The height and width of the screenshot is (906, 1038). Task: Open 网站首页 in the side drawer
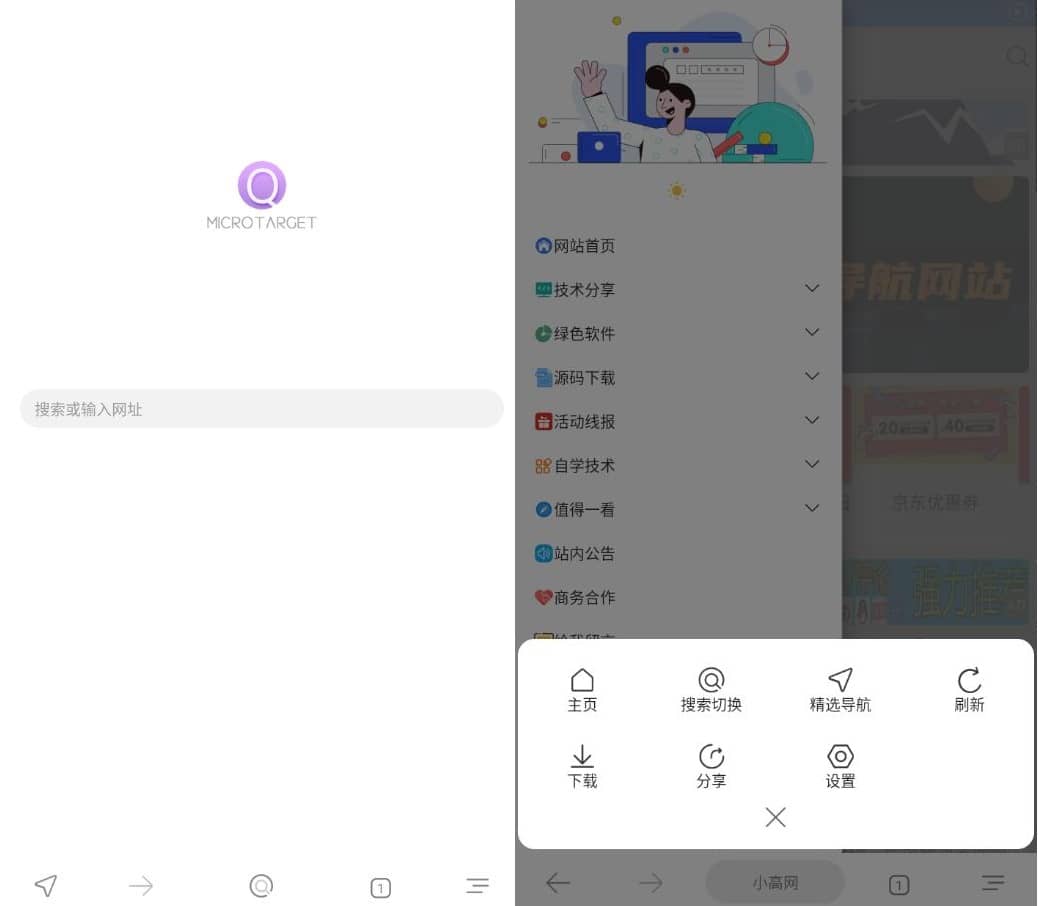coord(585,246)
